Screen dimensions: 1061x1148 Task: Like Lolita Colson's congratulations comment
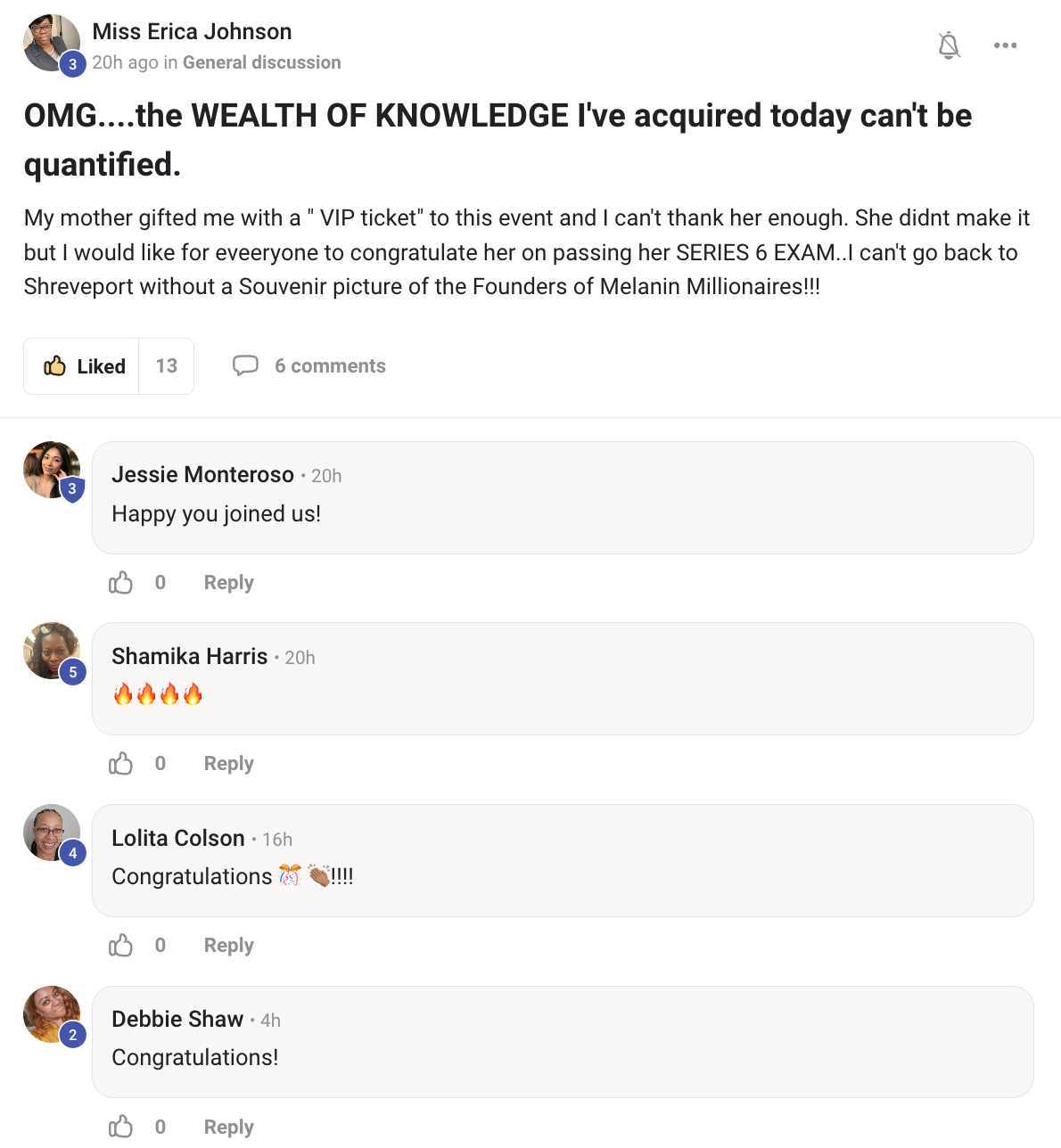pyautogui.click(x=121, y=946)
